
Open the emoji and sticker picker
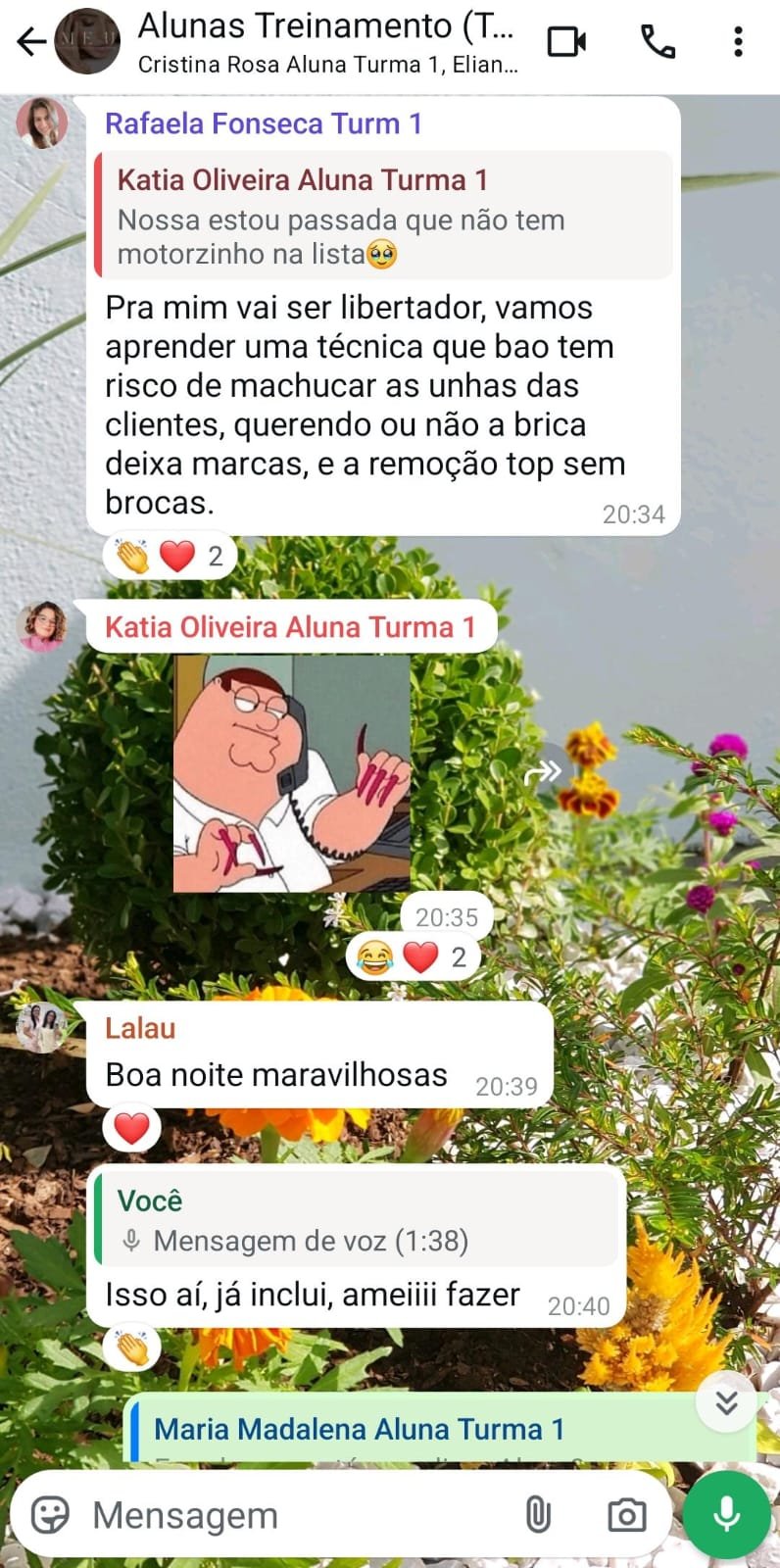(51, 1515)
